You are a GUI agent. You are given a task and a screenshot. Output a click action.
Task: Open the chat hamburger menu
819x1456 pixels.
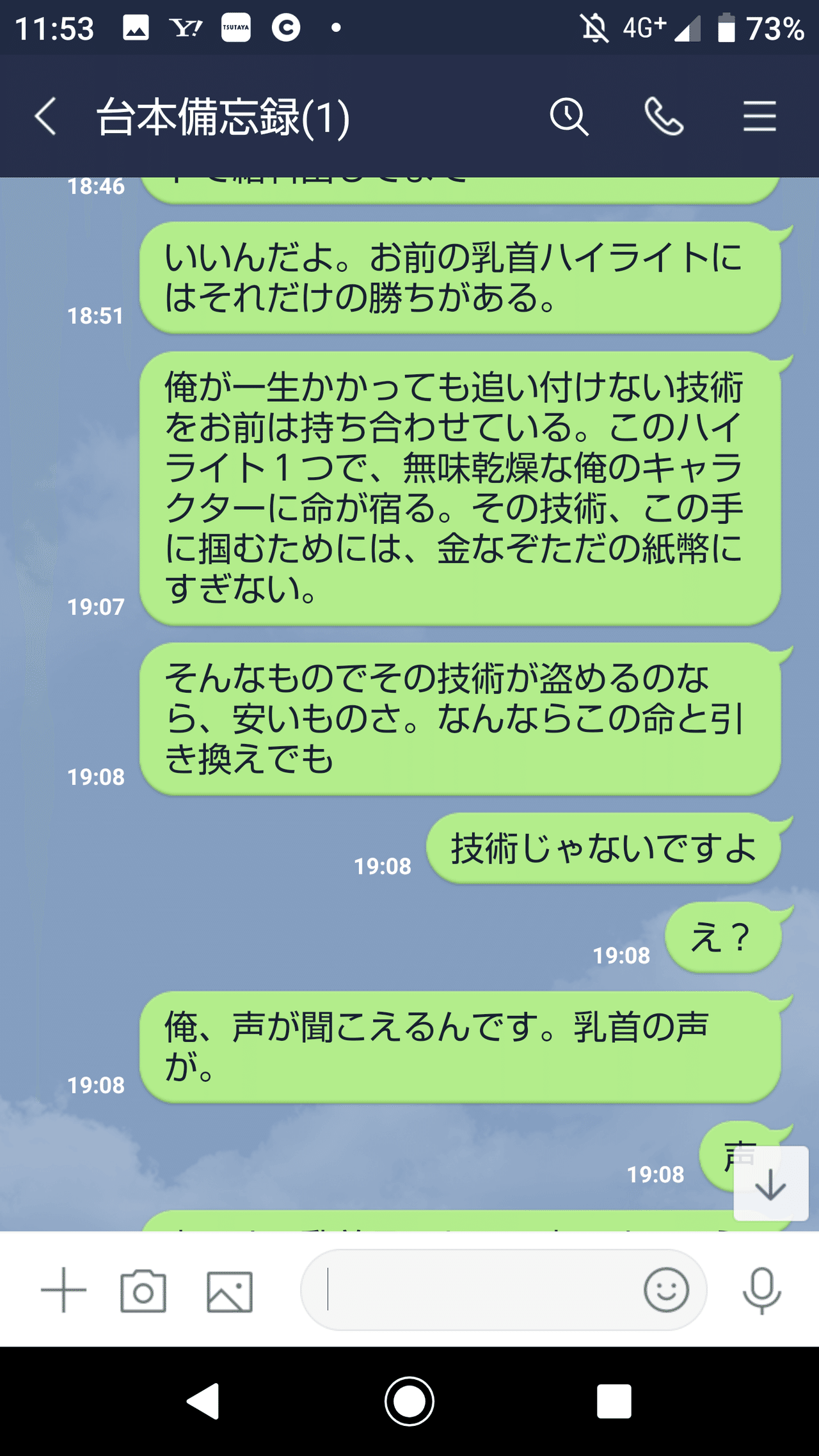(759, 116)
